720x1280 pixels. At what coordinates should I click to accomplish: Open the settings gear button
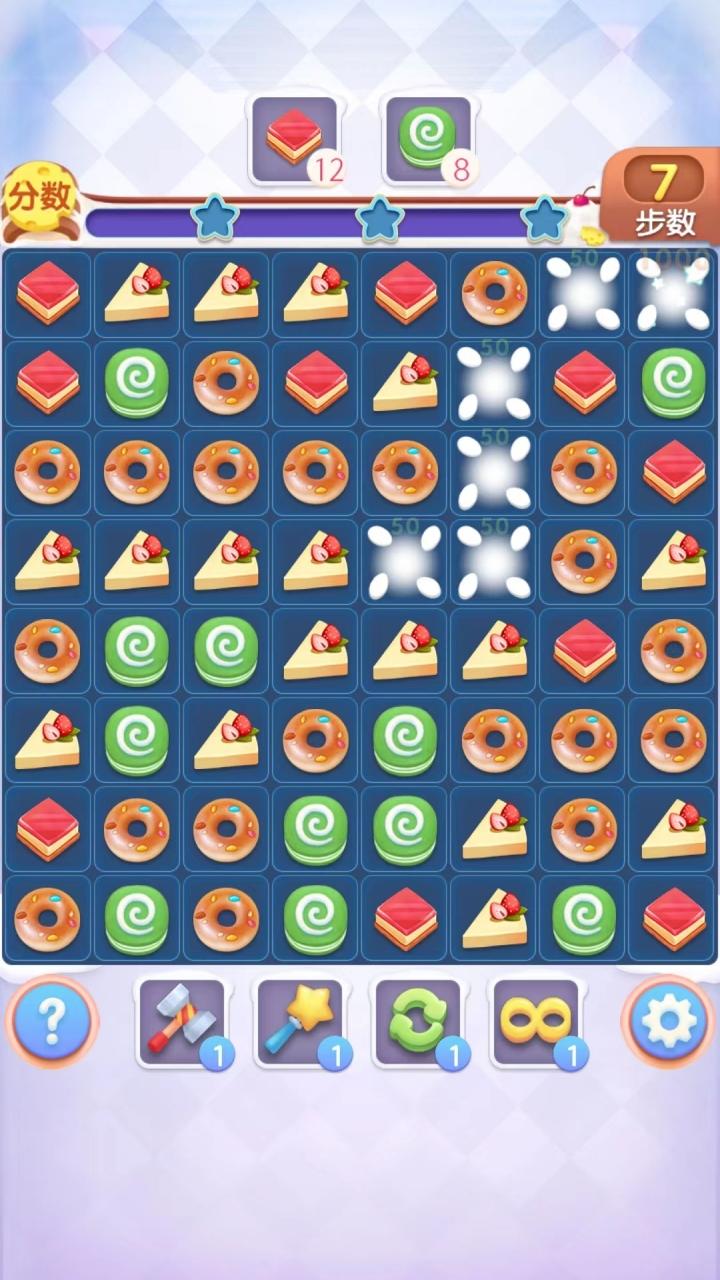tap(666, 1021)
